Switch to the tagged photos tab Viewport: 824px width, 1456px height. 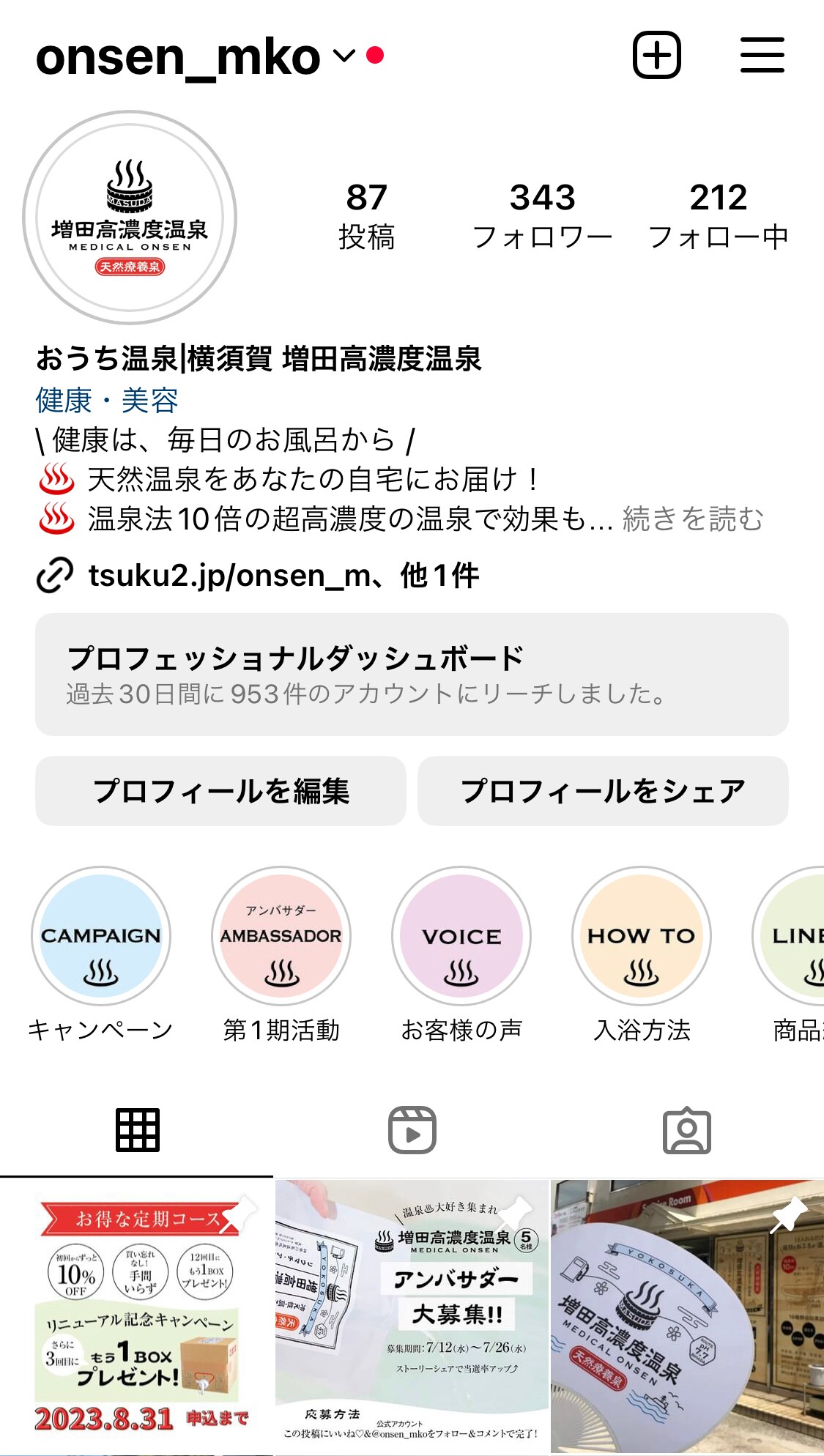click(x=686, y=1130)
